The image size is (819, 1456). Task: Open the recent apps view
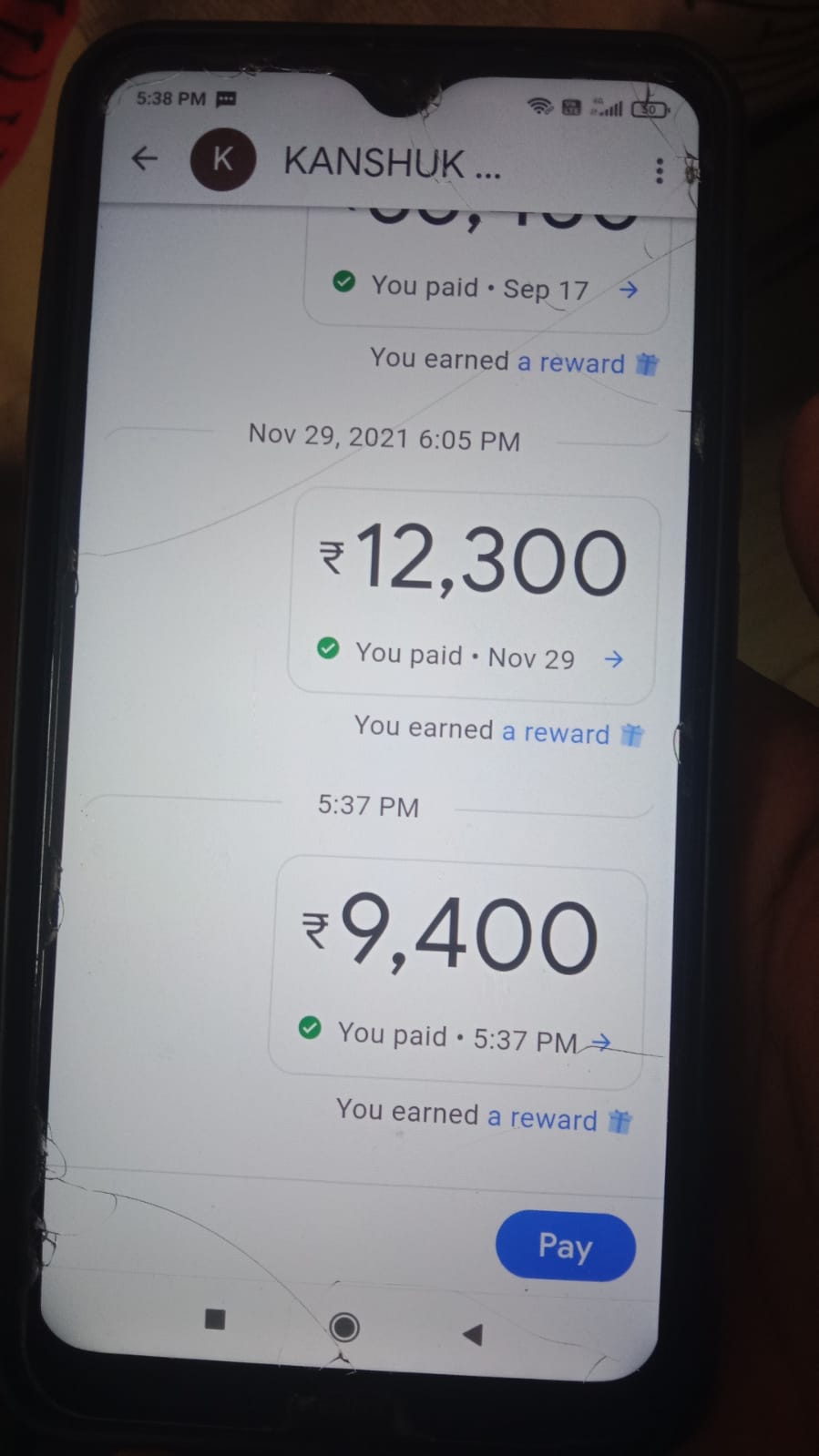click(x=215, y=1319)
